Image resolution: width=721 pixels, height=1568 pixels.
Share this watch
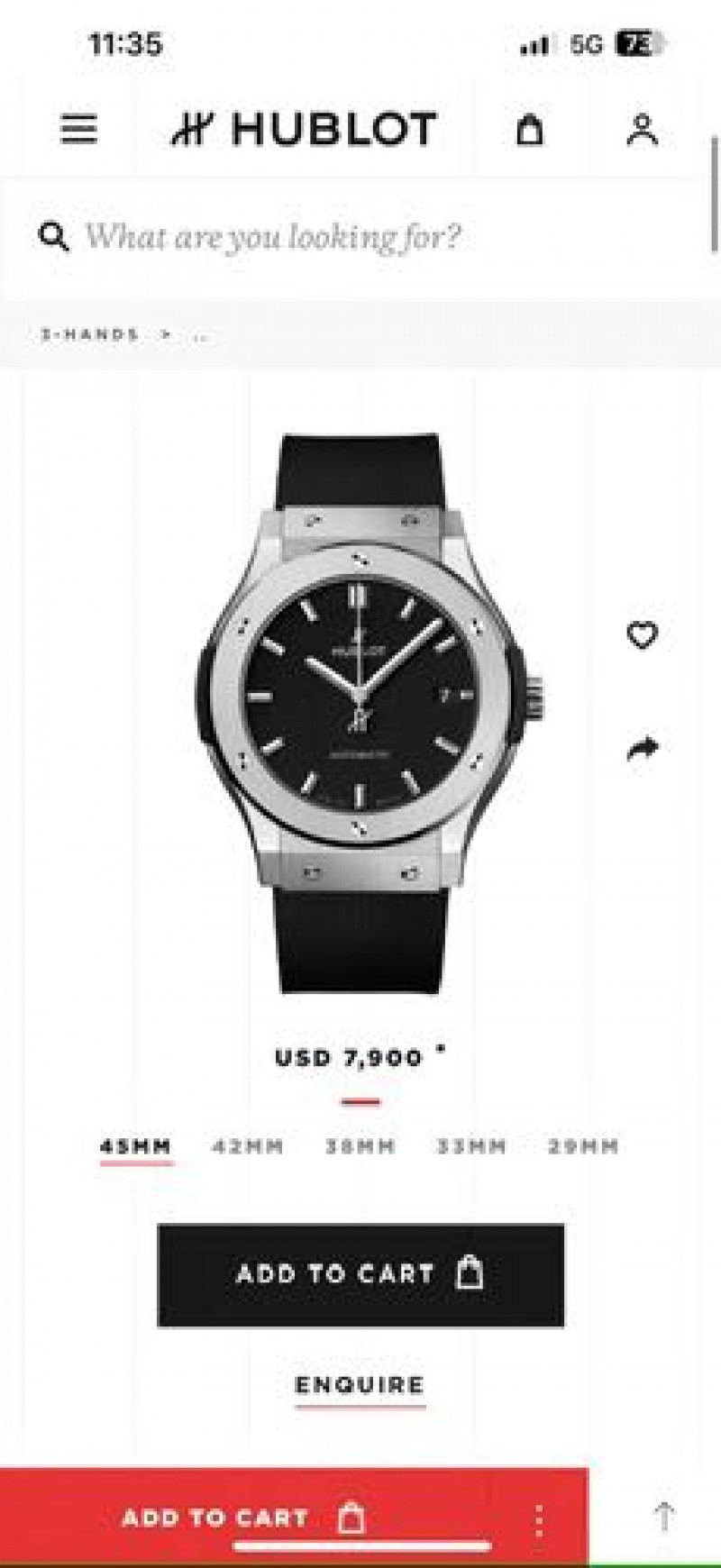click(643, 747)
